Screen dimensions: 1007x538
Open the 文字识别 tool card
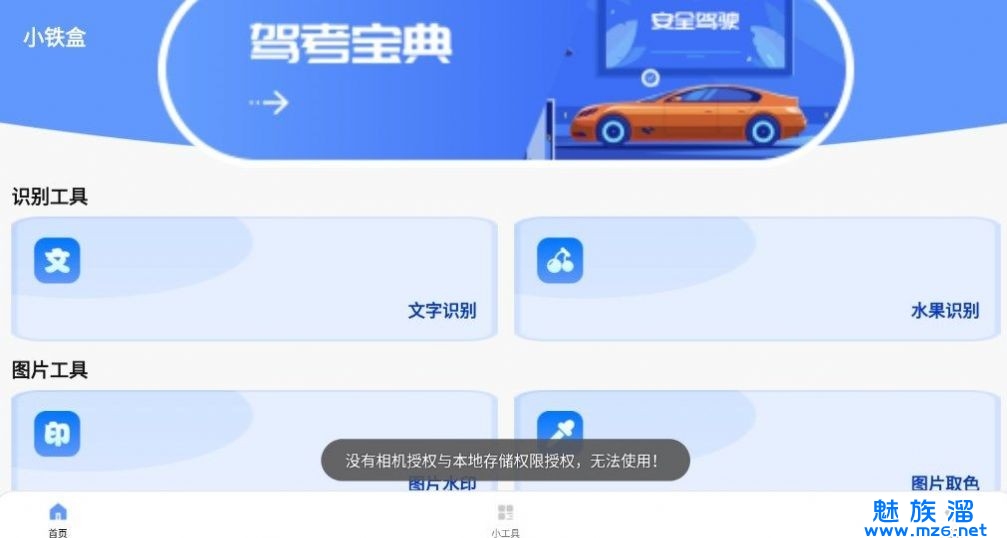254,280
